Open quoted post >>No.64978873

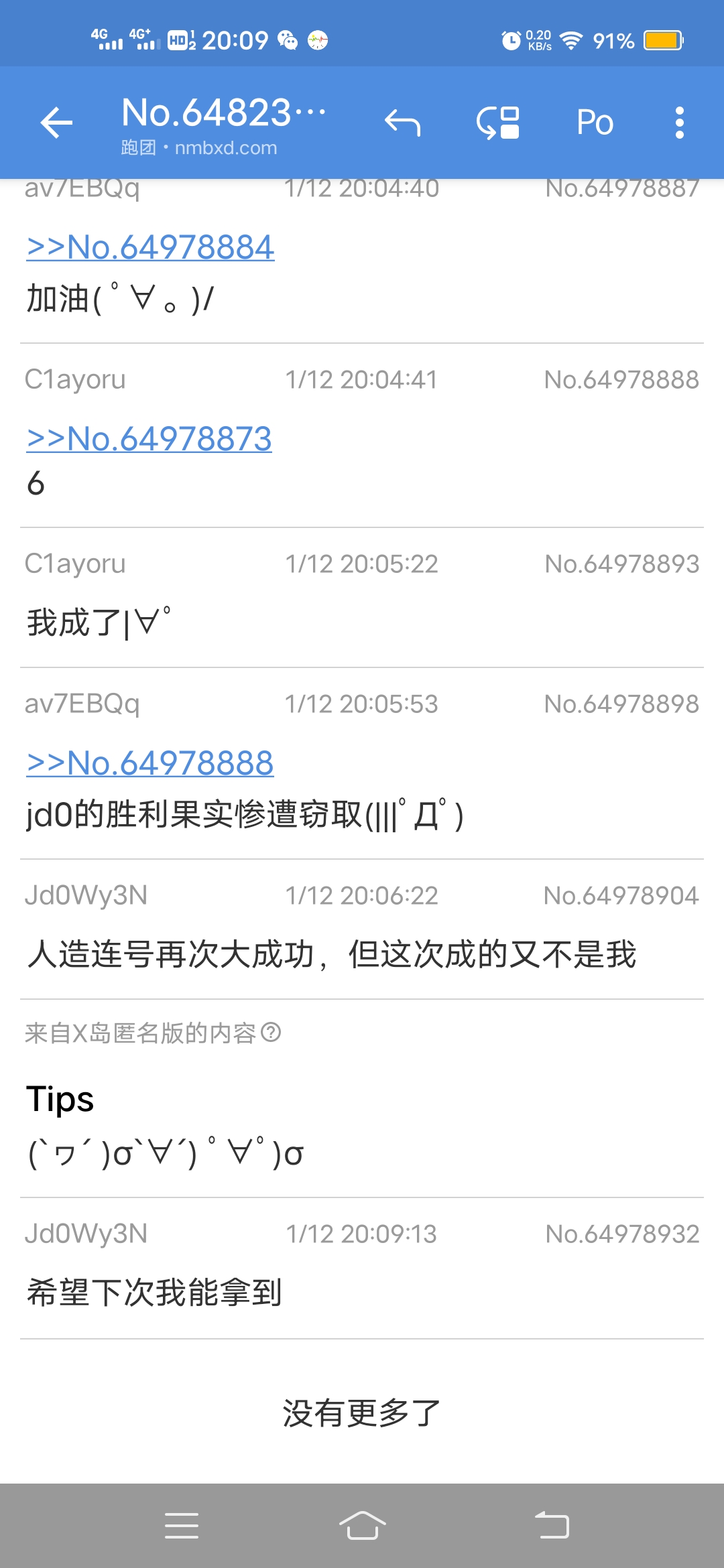(x=149, y=439)
